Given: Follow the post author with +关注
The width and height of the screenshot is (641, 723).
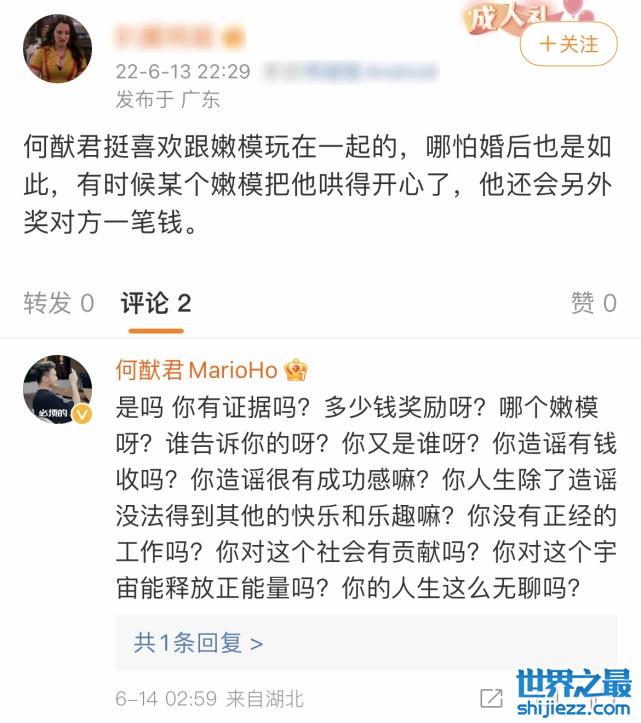Looking at the screenshot, I should pos(569,45).
